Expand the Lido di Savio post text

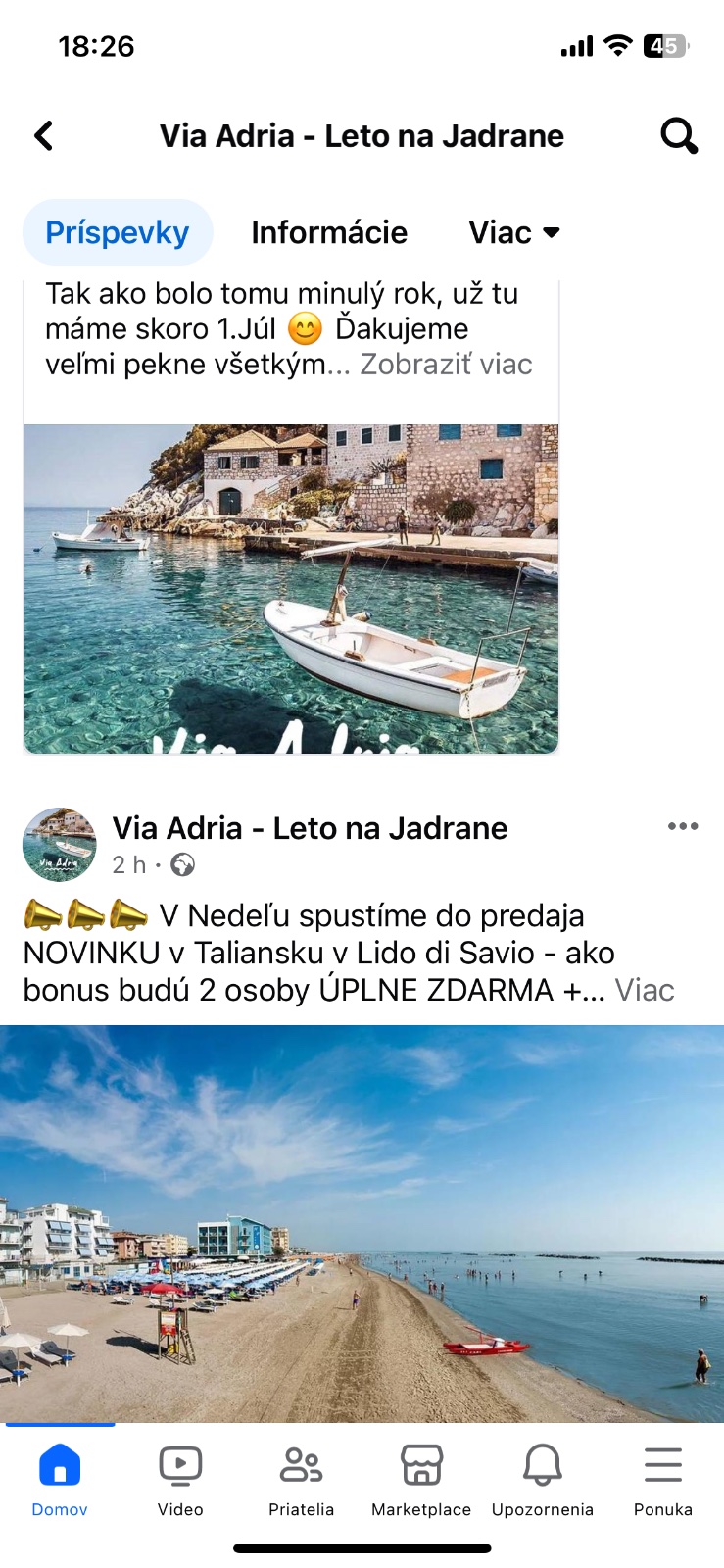[x=644, y=990]
